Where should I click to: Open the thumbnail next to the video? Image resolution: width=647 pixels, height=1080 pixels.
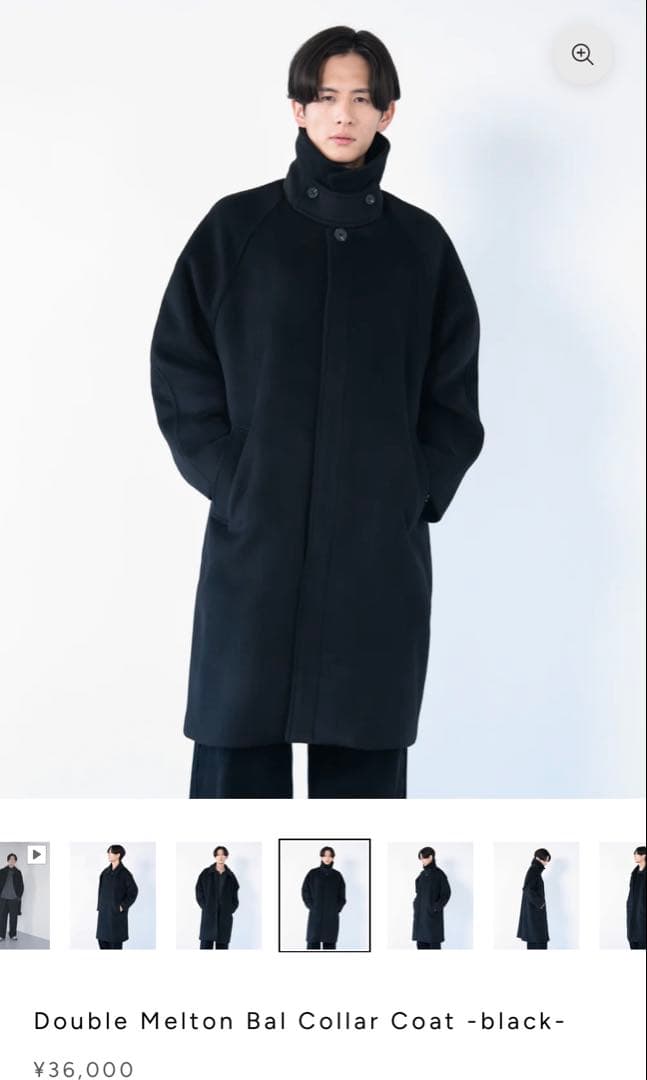pos(113,895)
